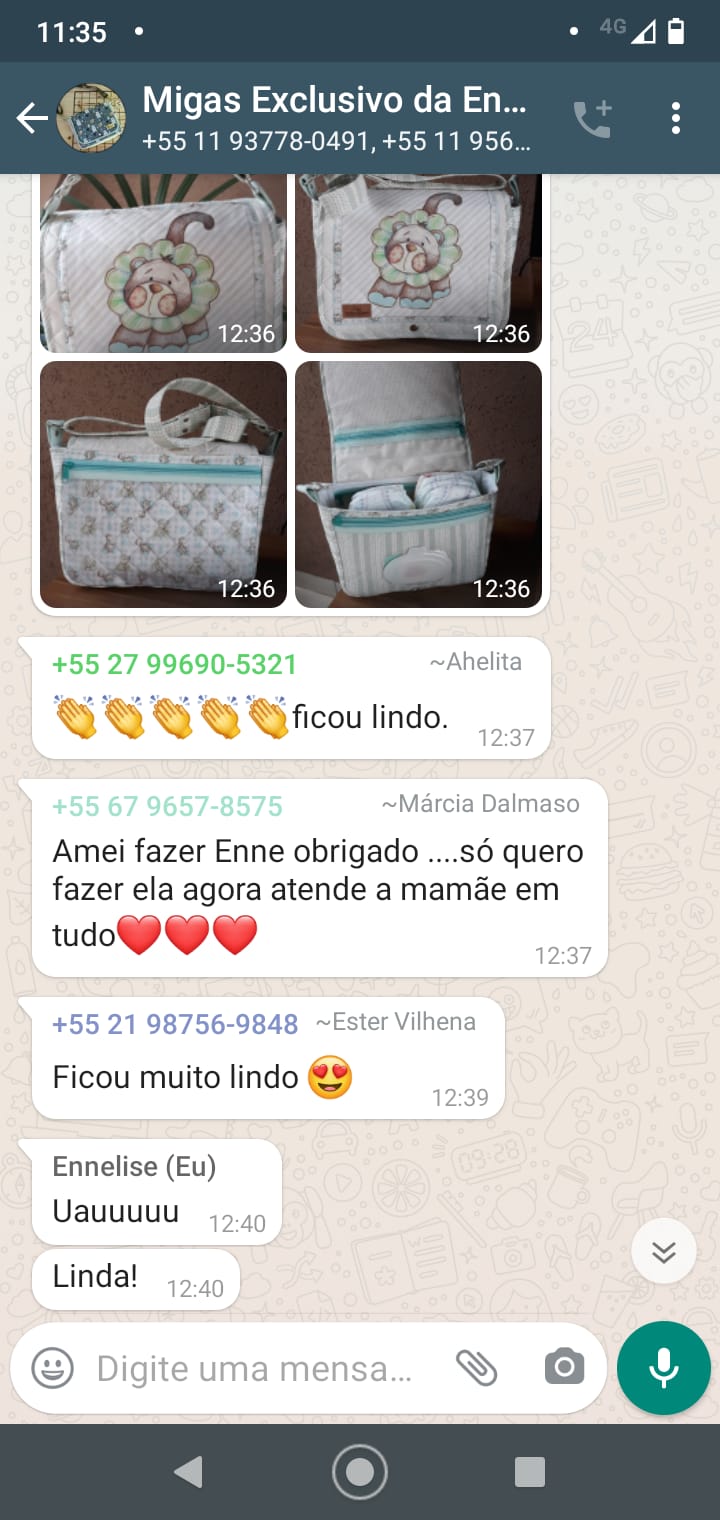Open the quilted bag back photo
Screen dimensions: 720x1520
click(x=163, y=484)
